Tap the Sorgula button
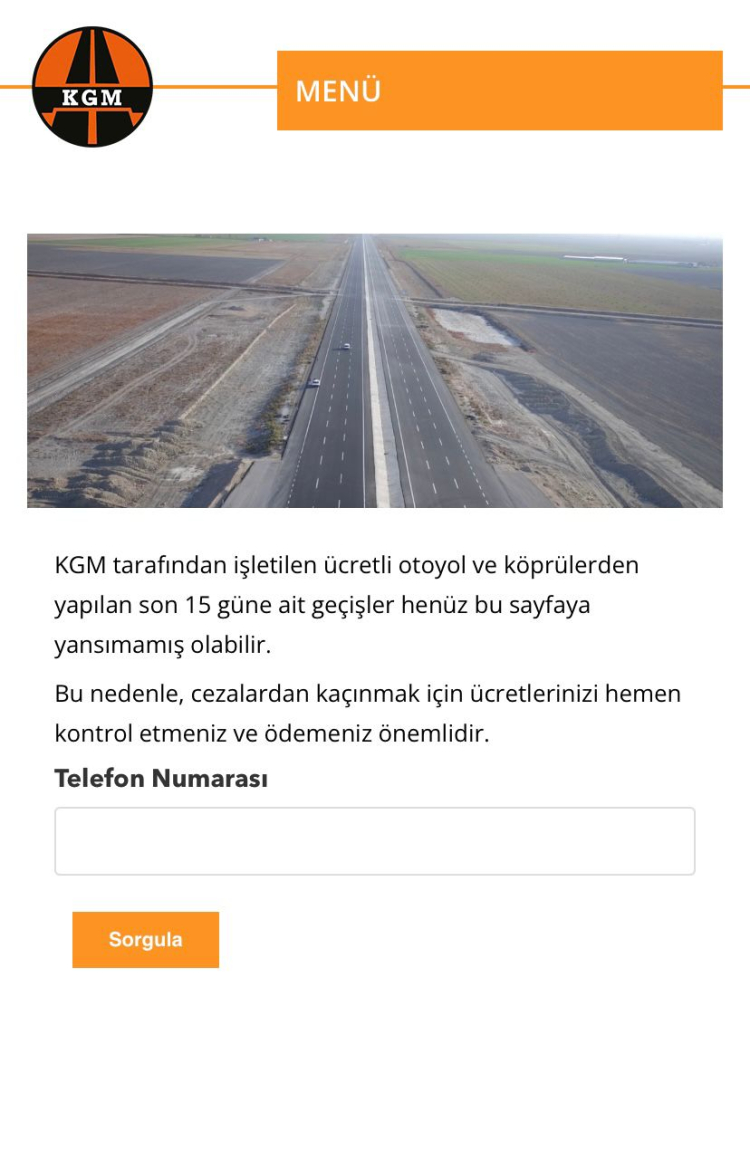This screenshot has height=1150, width=750. [x=145, y=939]
